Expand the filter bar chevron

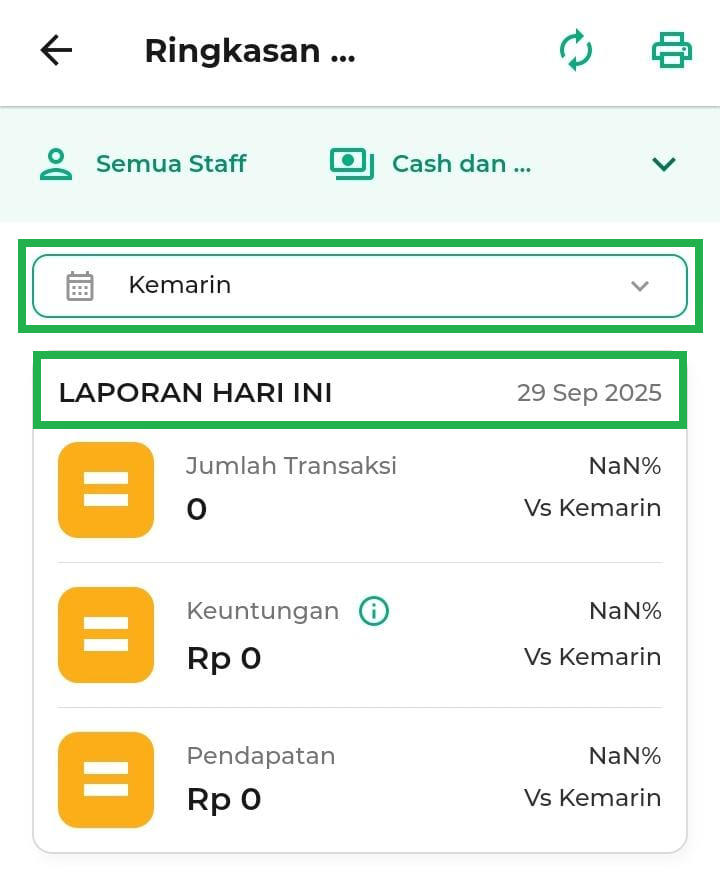664,164
